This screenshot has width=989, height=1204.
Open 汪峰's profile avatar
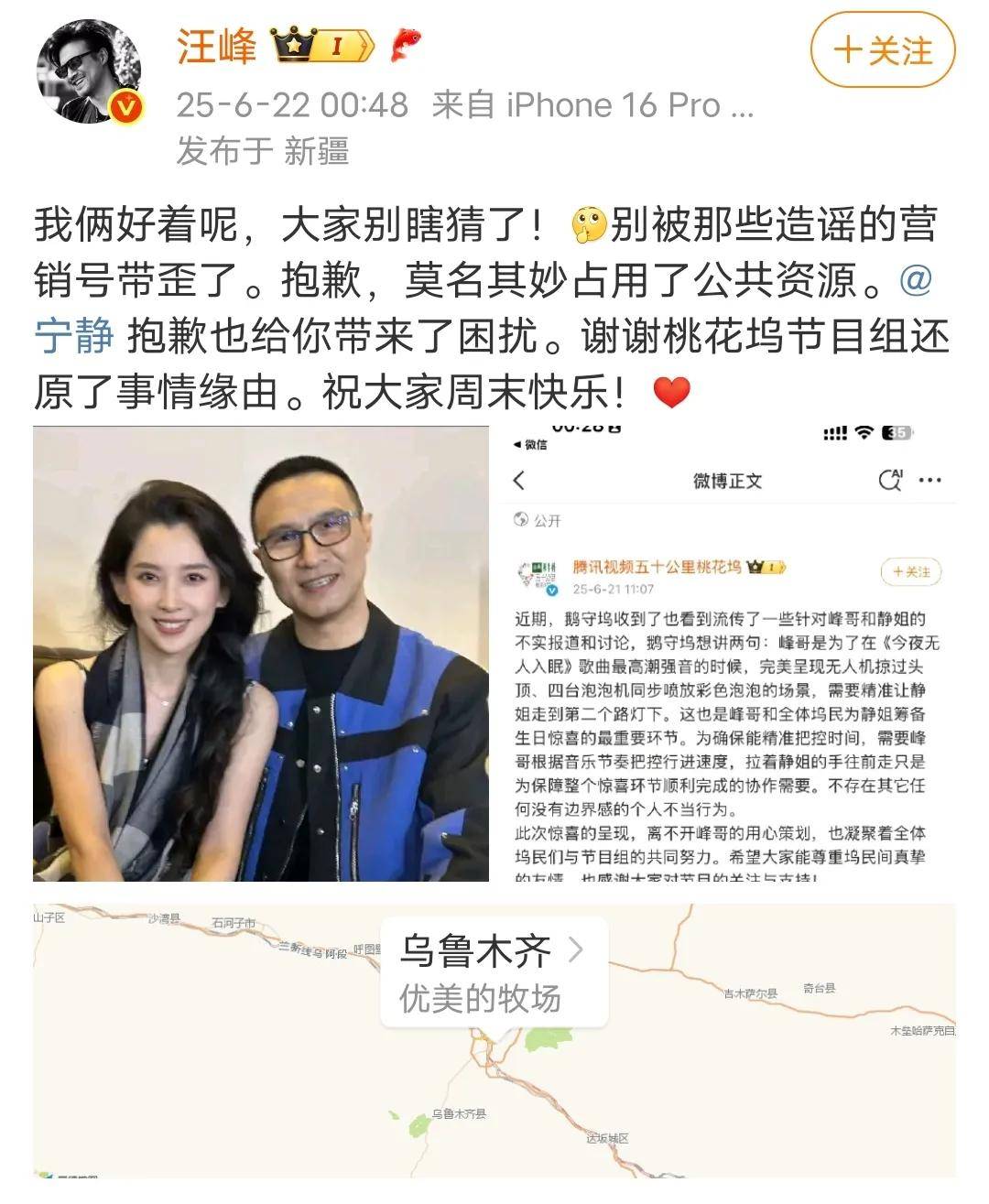(x=90, y=71)
